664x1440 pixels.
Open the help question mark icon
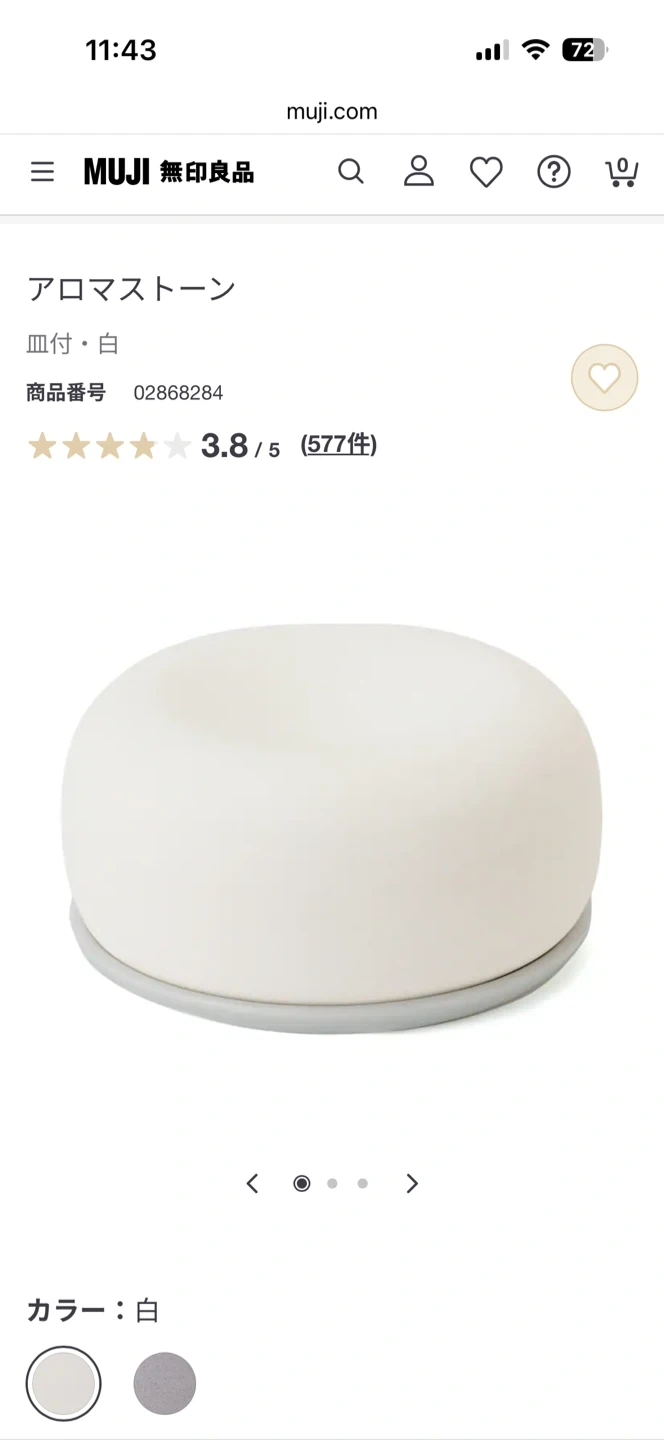pyautogui.click(x=553, y=172)
